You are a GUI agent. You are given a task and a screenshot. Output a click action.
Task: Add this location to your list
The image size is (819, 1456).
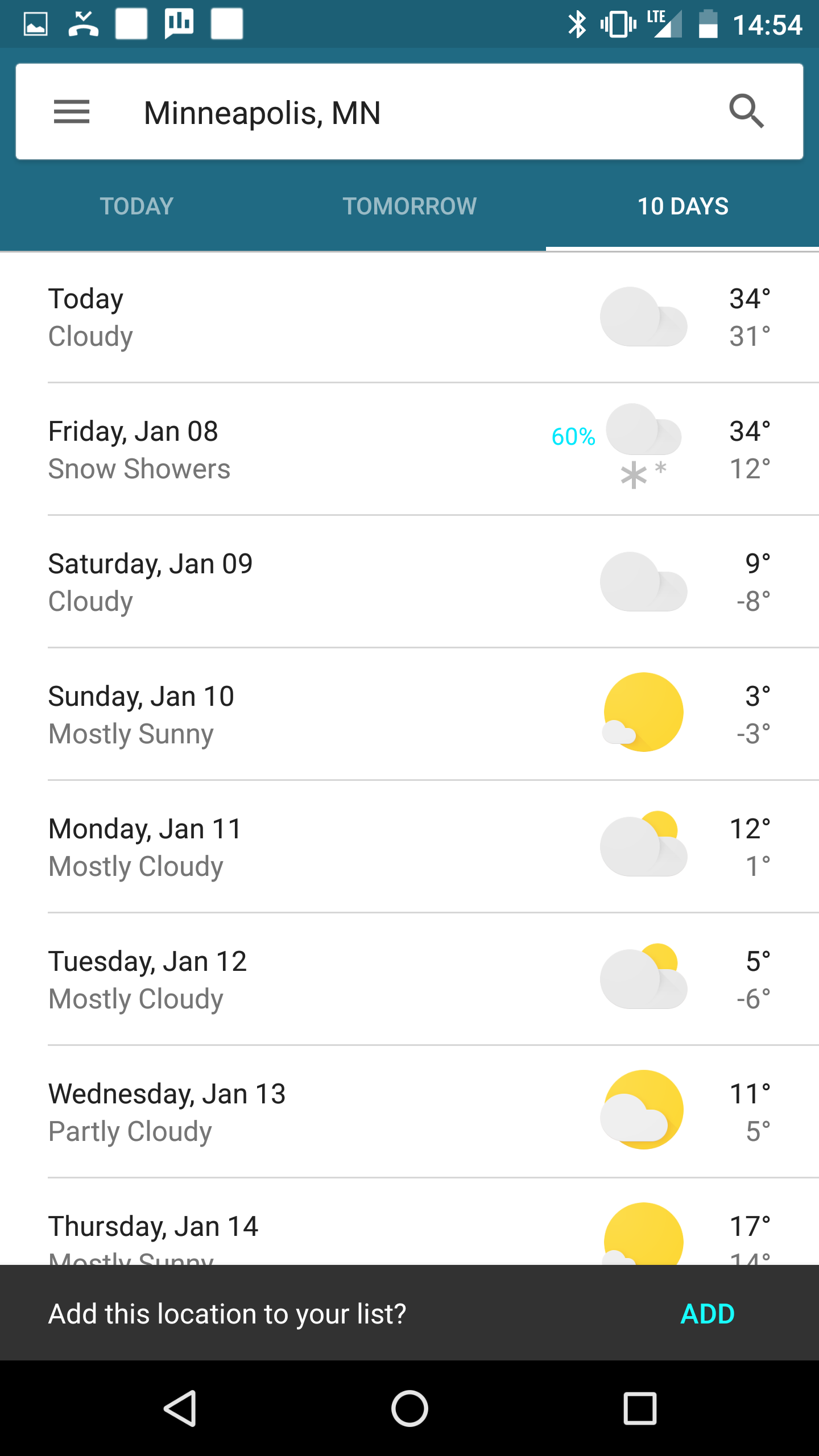click(x=708, y=1314)
